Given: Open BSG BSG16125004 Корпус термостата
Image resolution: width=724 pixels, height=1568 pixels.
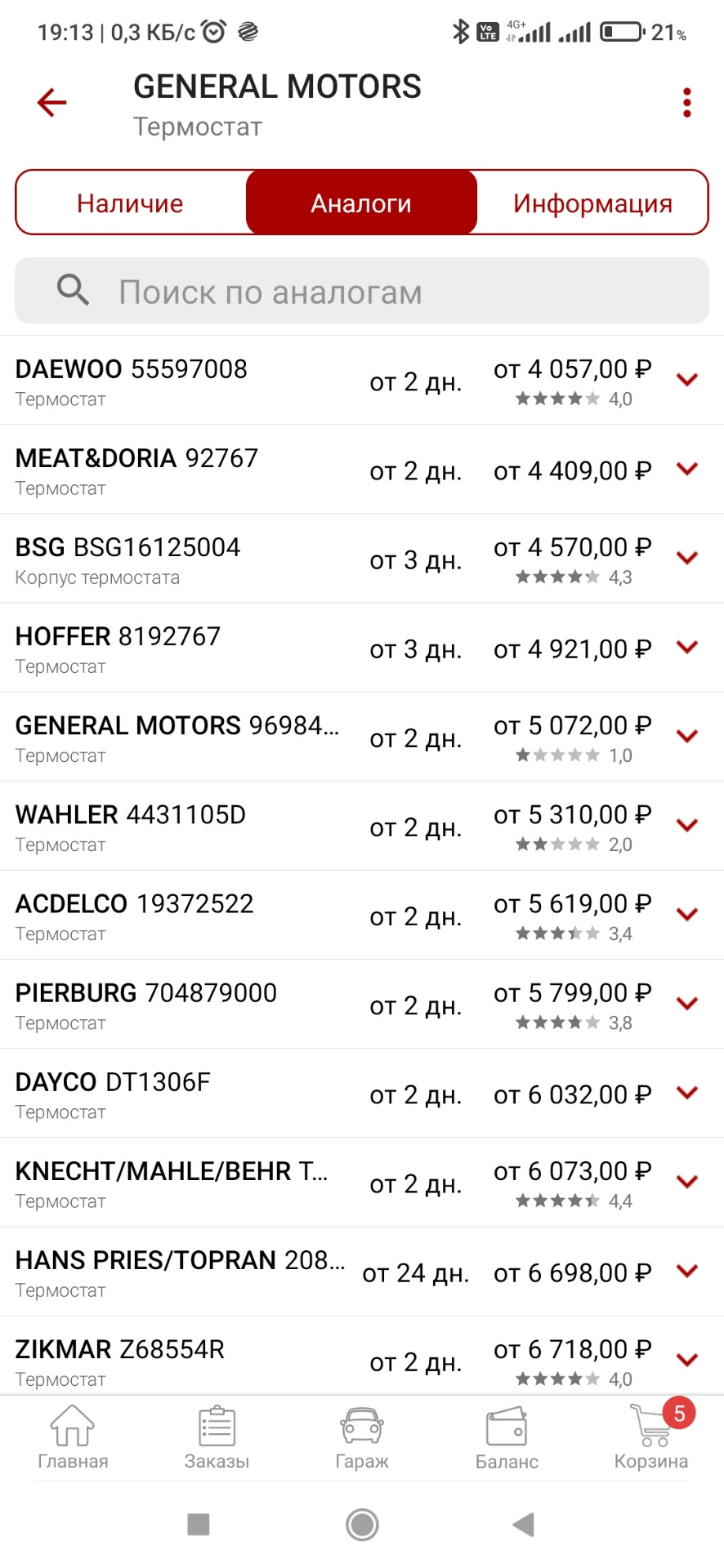Looking at the screenshot, I should tap(362, 559).
